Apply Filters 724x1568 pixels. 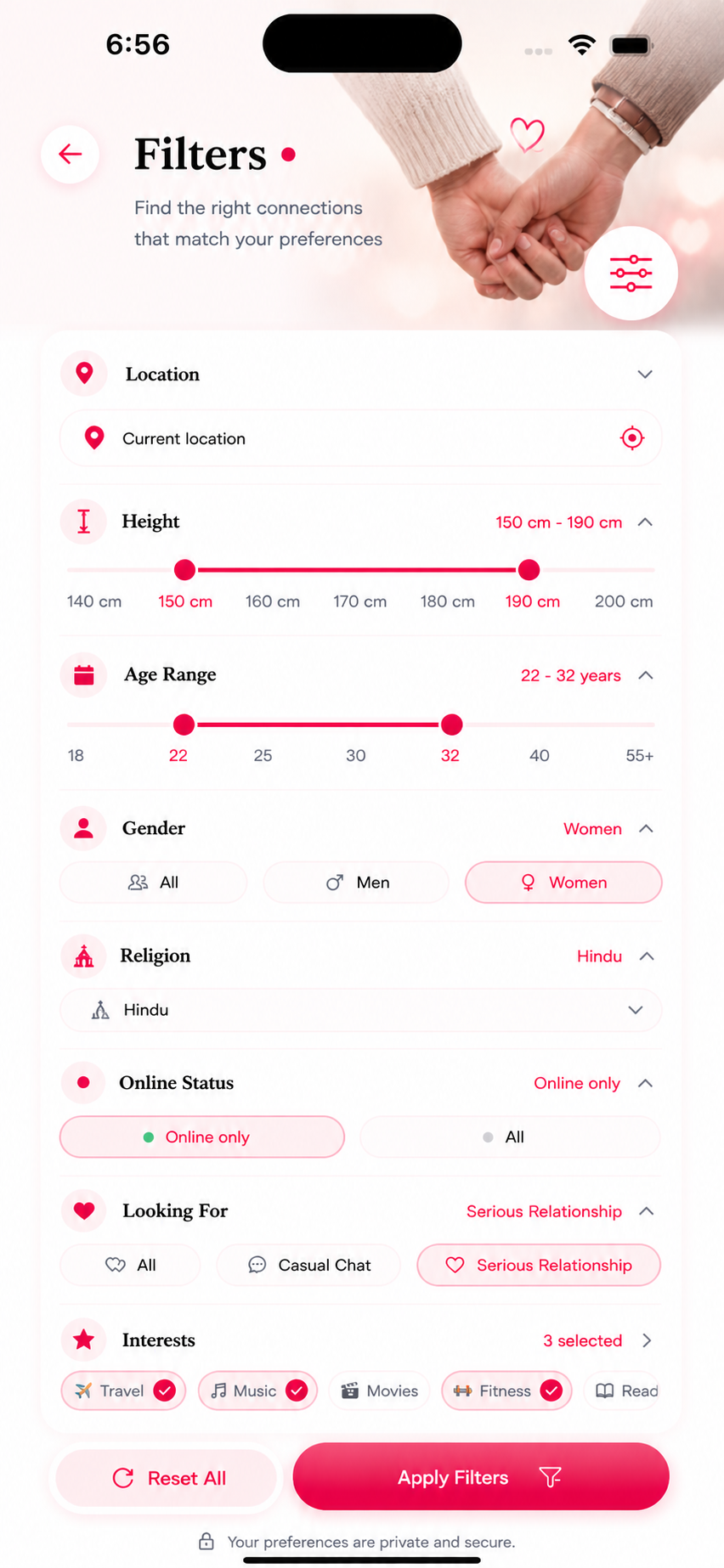coord(481,1477)
